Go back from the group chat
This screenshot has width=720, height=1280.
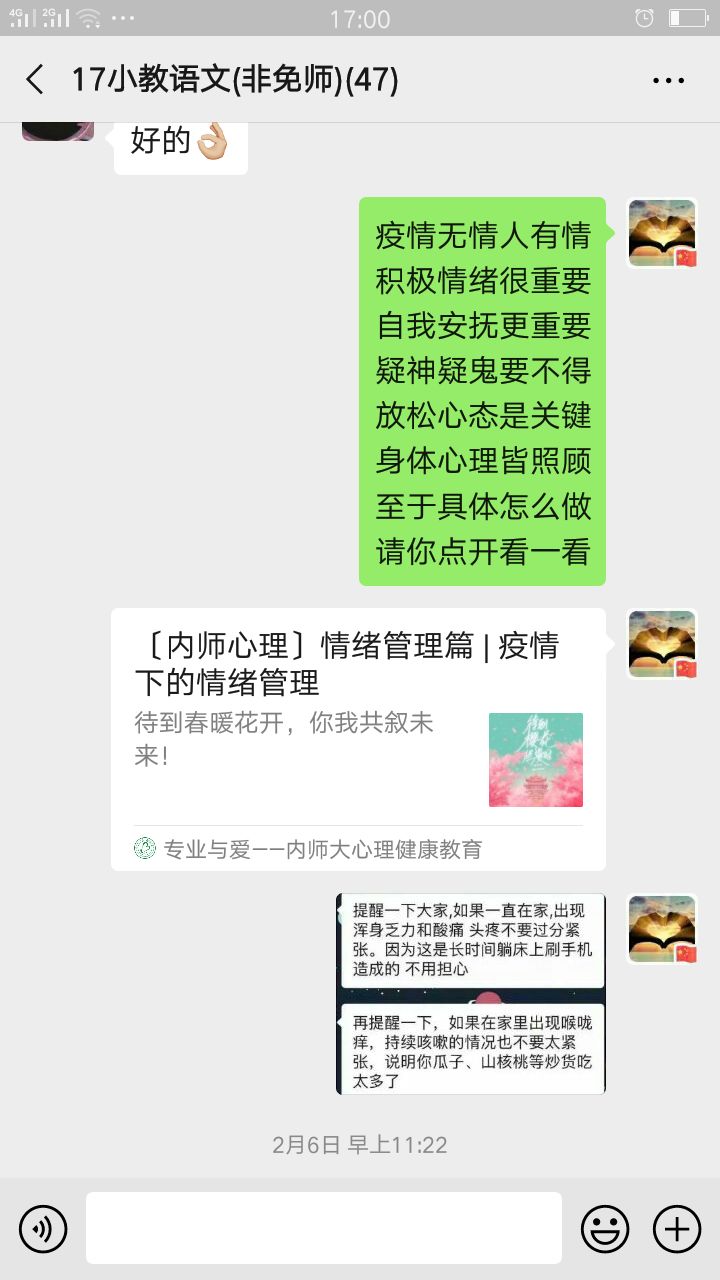(35, 80)
